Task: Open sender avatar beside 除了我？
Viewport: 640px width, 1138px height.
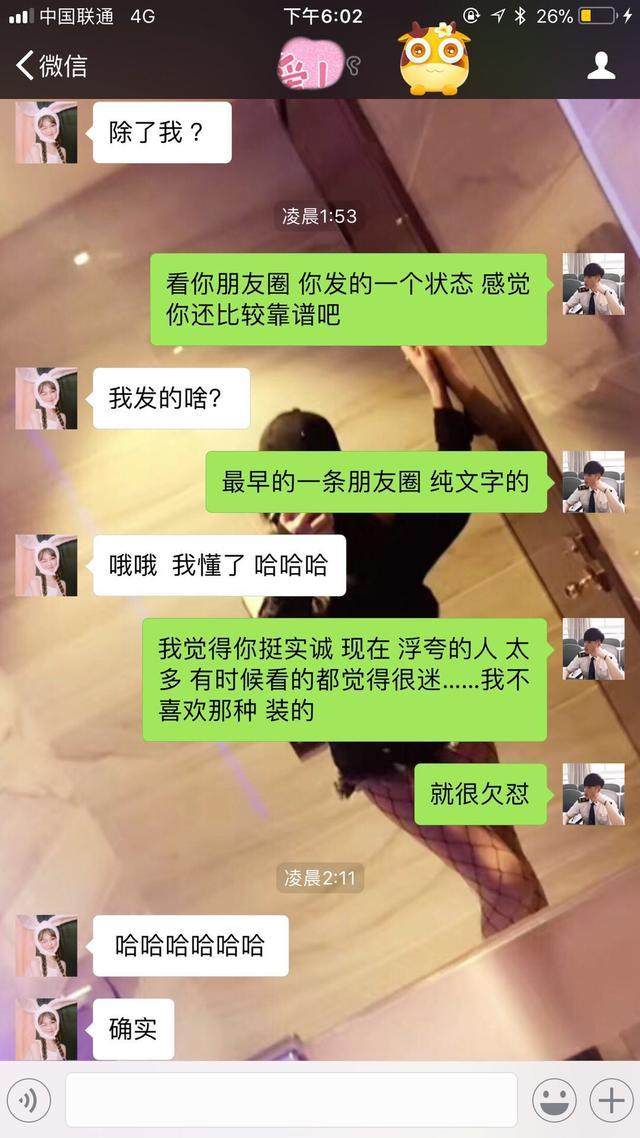Action: [x=46, y=132]
